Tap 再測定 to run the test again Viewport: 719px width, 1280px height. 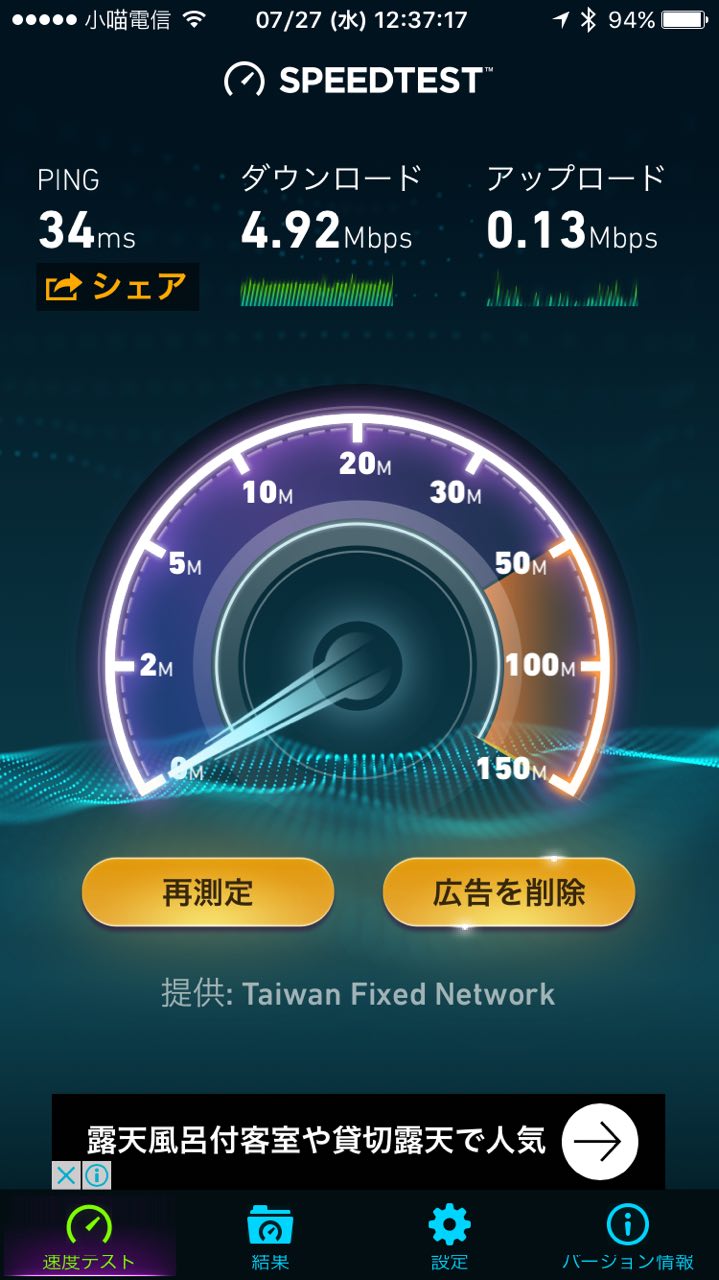[x=208, y=892]
